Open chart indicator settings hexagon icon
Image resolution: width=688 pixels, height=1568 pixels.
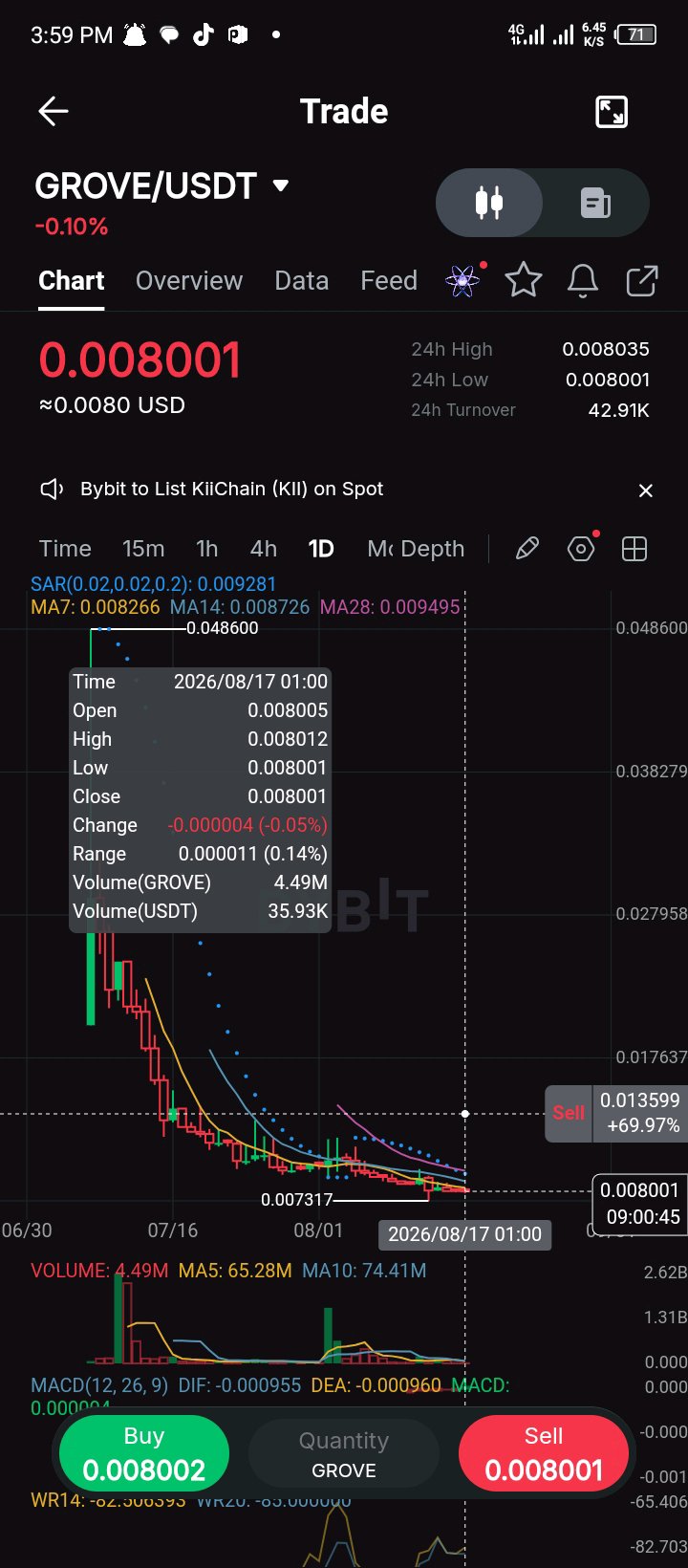[x=581, y=549]
